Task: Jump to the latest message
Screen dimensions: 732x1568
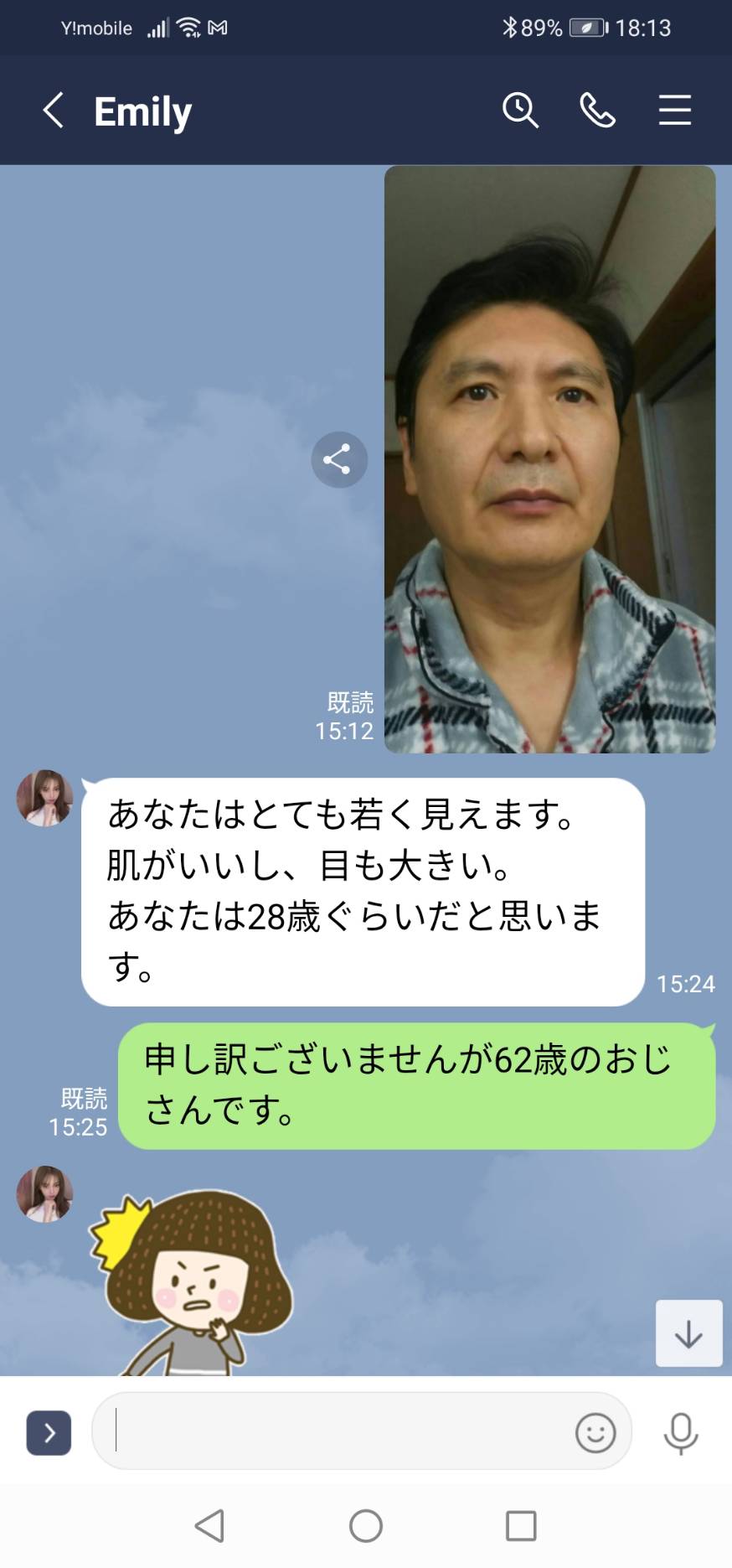Action: pos(688,1333)
